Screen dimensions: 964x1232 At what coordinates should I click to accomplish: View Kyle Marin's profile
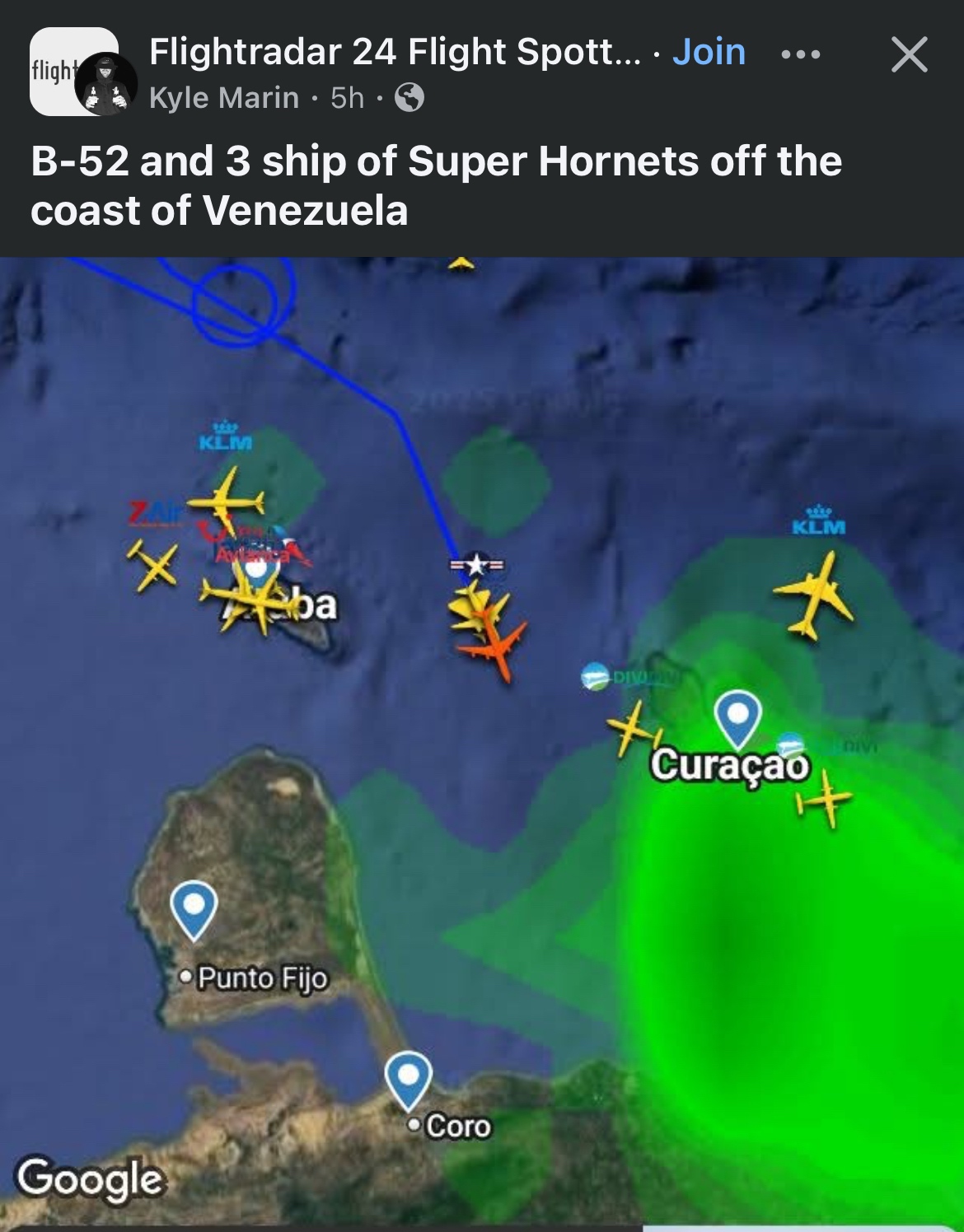(x=223, y=98)
